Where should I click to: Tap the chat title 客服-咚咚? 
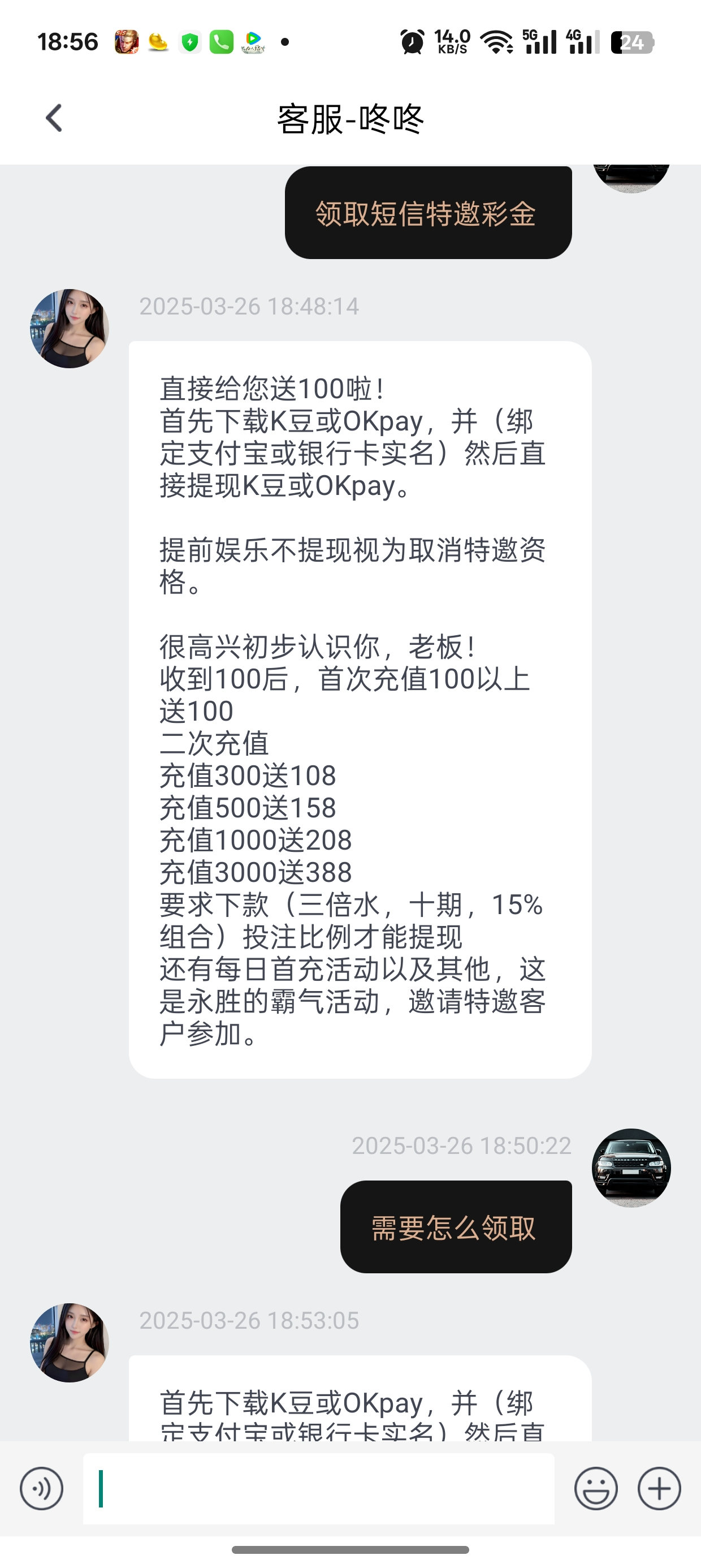(351, 120)
